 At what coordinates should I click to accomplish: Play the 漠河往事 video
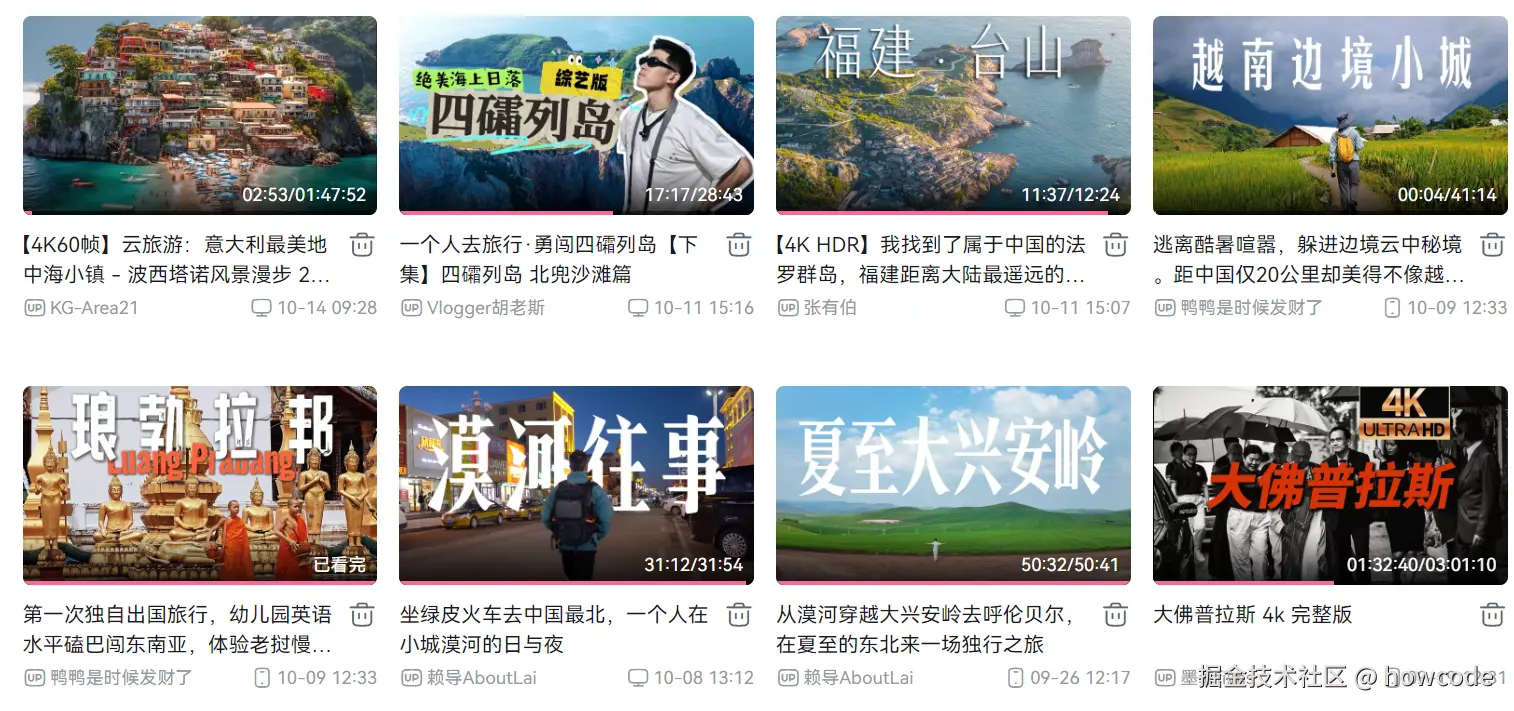click(576, 485)
